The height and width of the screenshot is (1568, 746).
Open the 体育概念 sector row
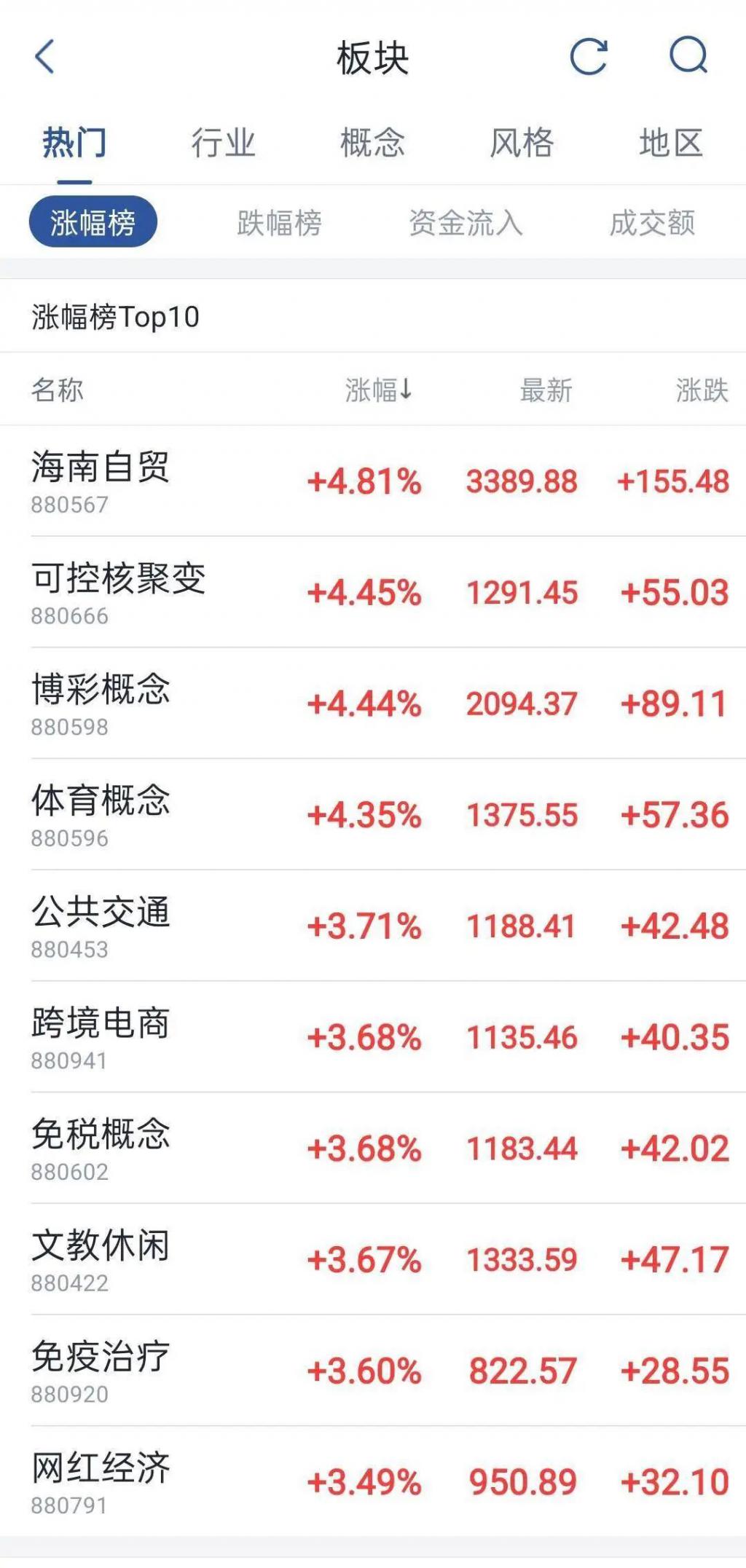pos(373,814)
